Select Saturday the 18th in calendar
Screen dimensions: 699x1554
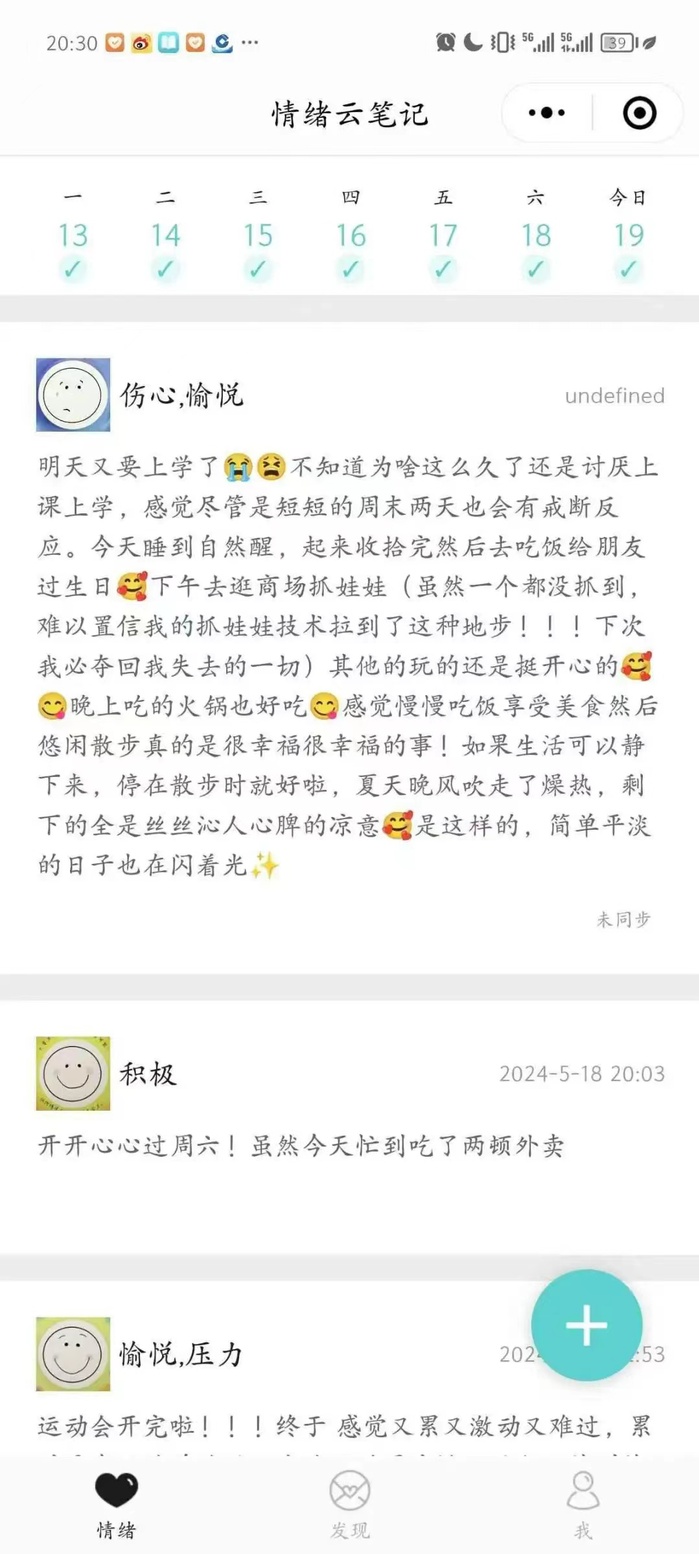(536, 235)
